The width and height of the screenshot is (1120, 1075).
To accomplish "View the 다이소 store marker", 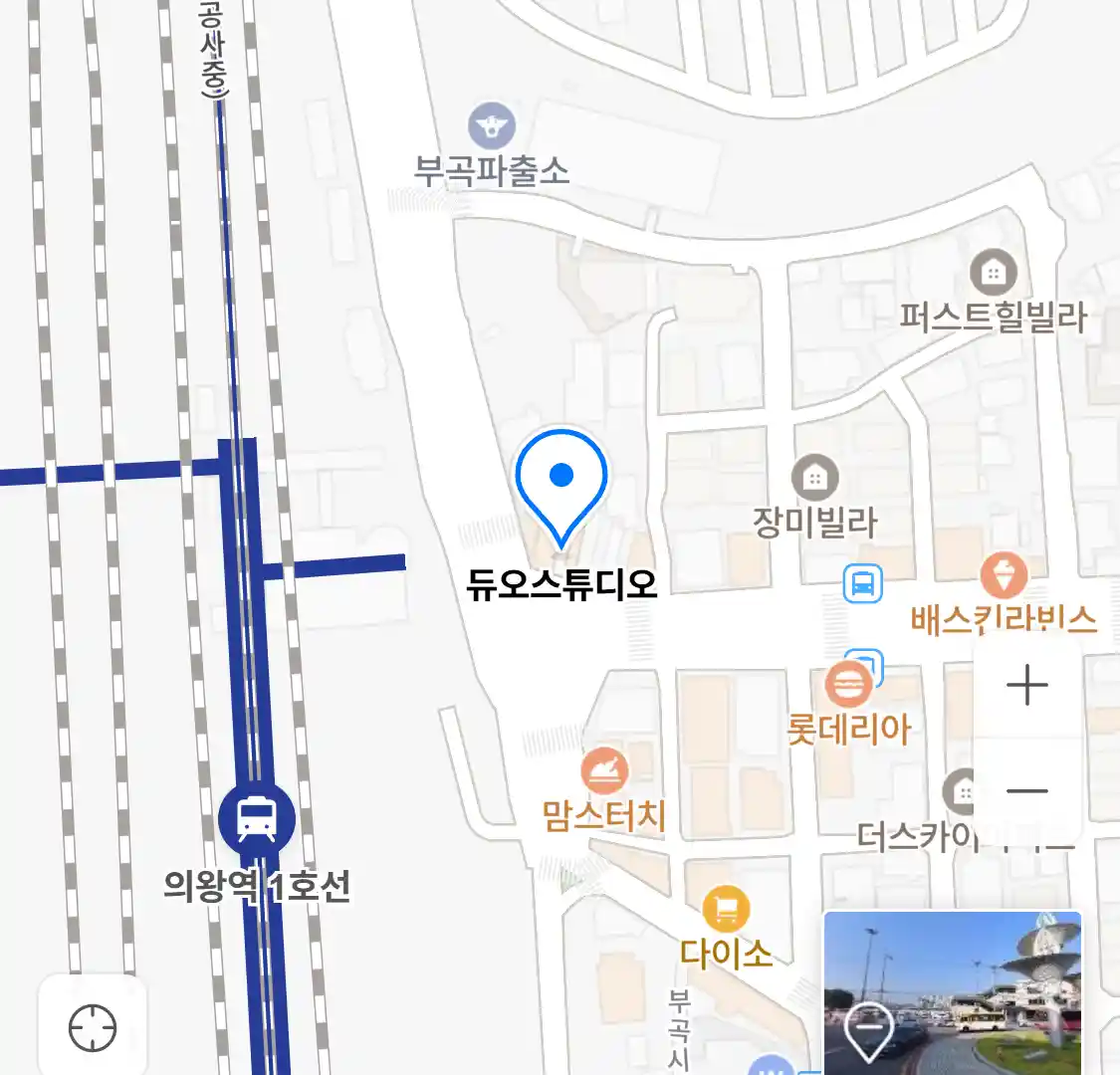I will coord(726,908).
